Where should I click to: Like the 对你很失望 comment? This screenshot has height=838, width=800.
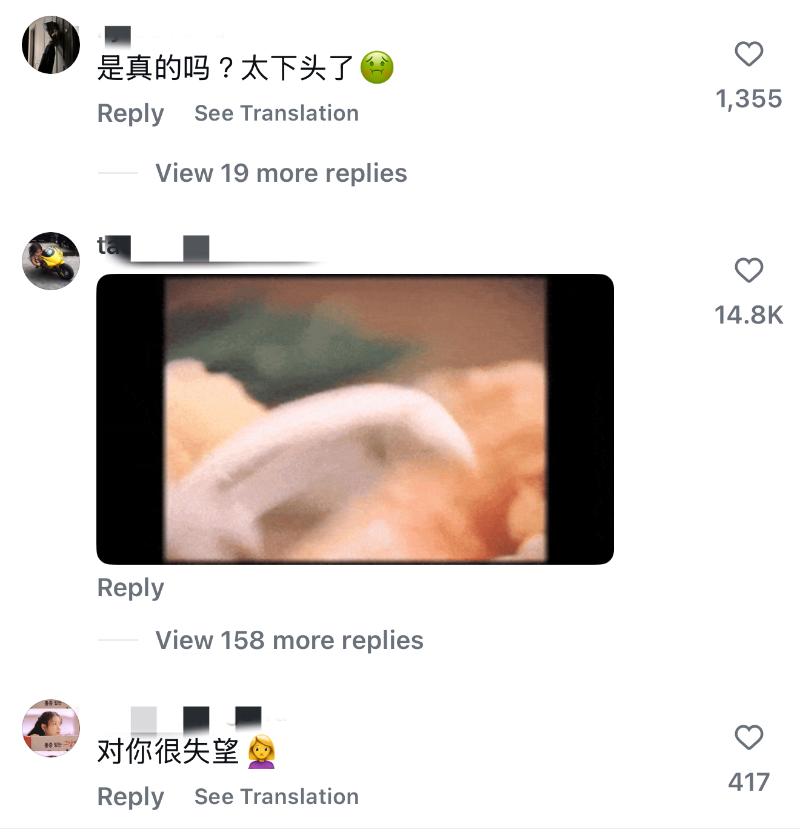748,738
